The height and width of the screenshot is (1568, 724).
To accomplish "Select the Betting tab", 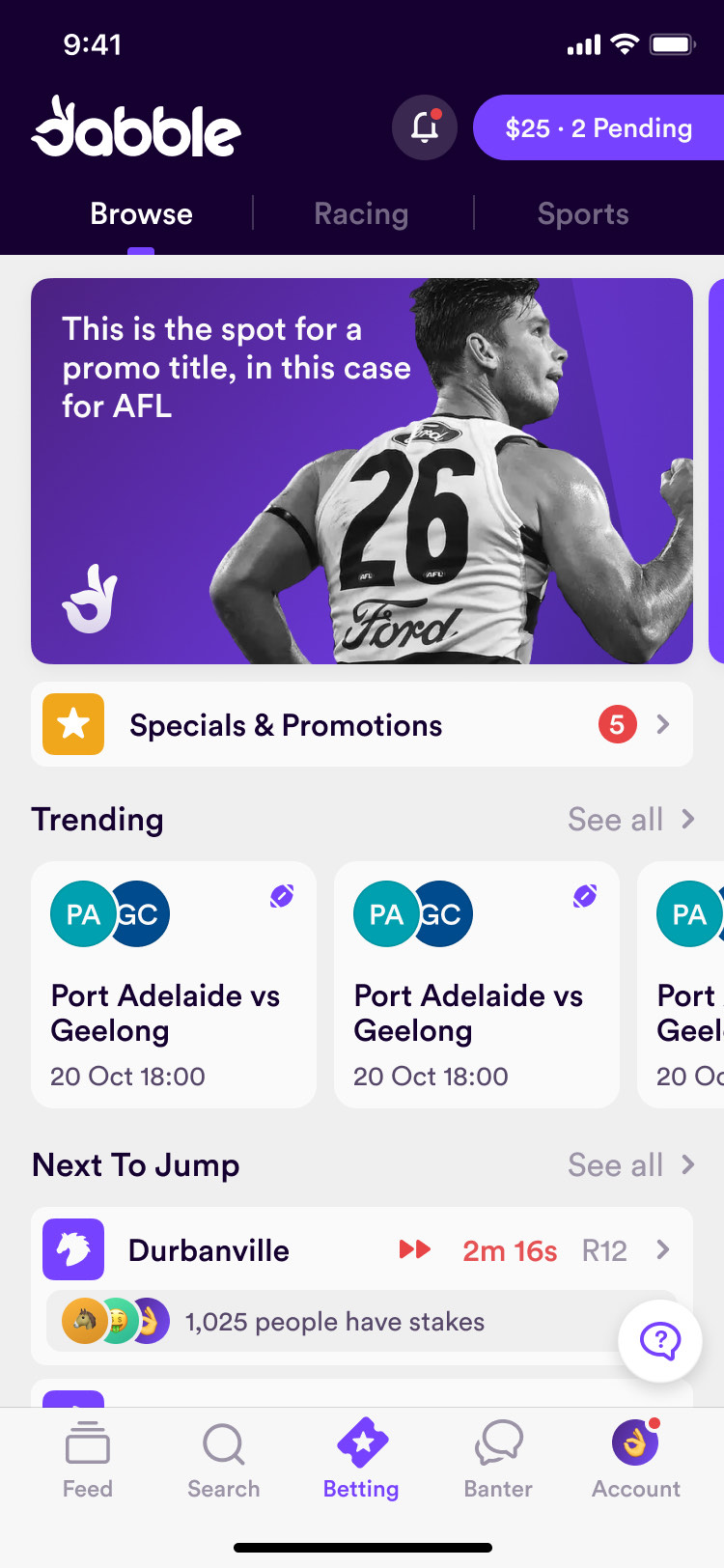I will click(361, 1460).
